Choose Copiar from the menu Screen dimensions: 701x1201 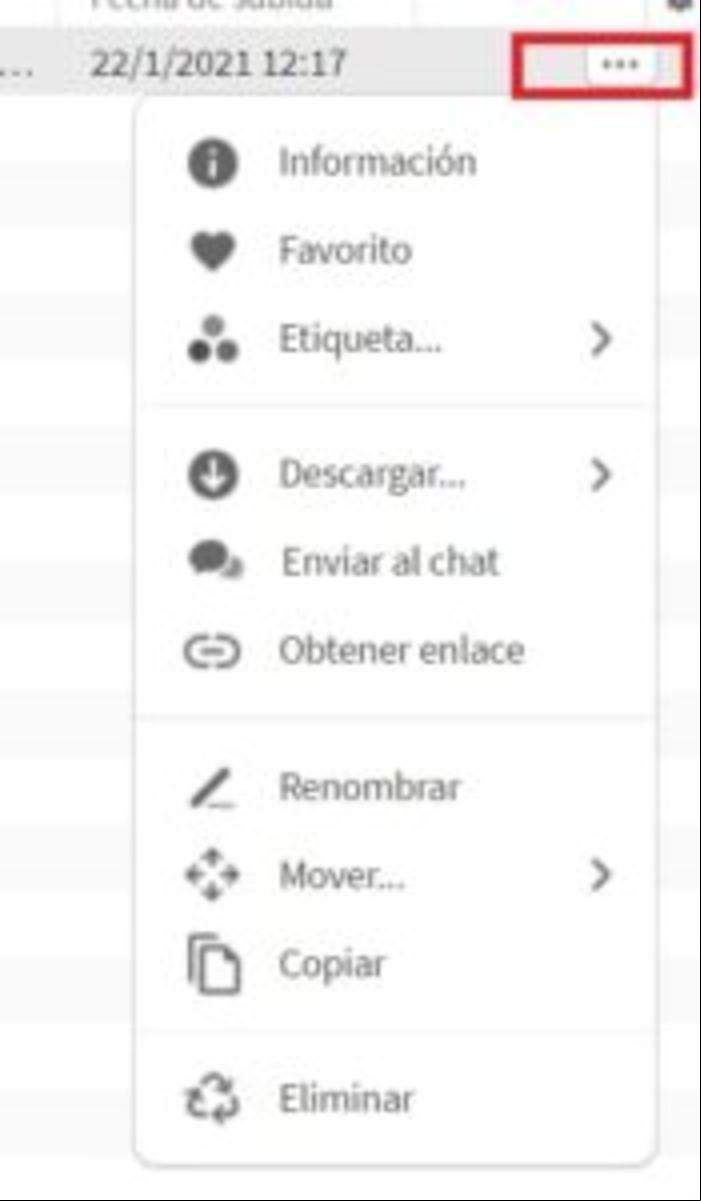[396, 965]
